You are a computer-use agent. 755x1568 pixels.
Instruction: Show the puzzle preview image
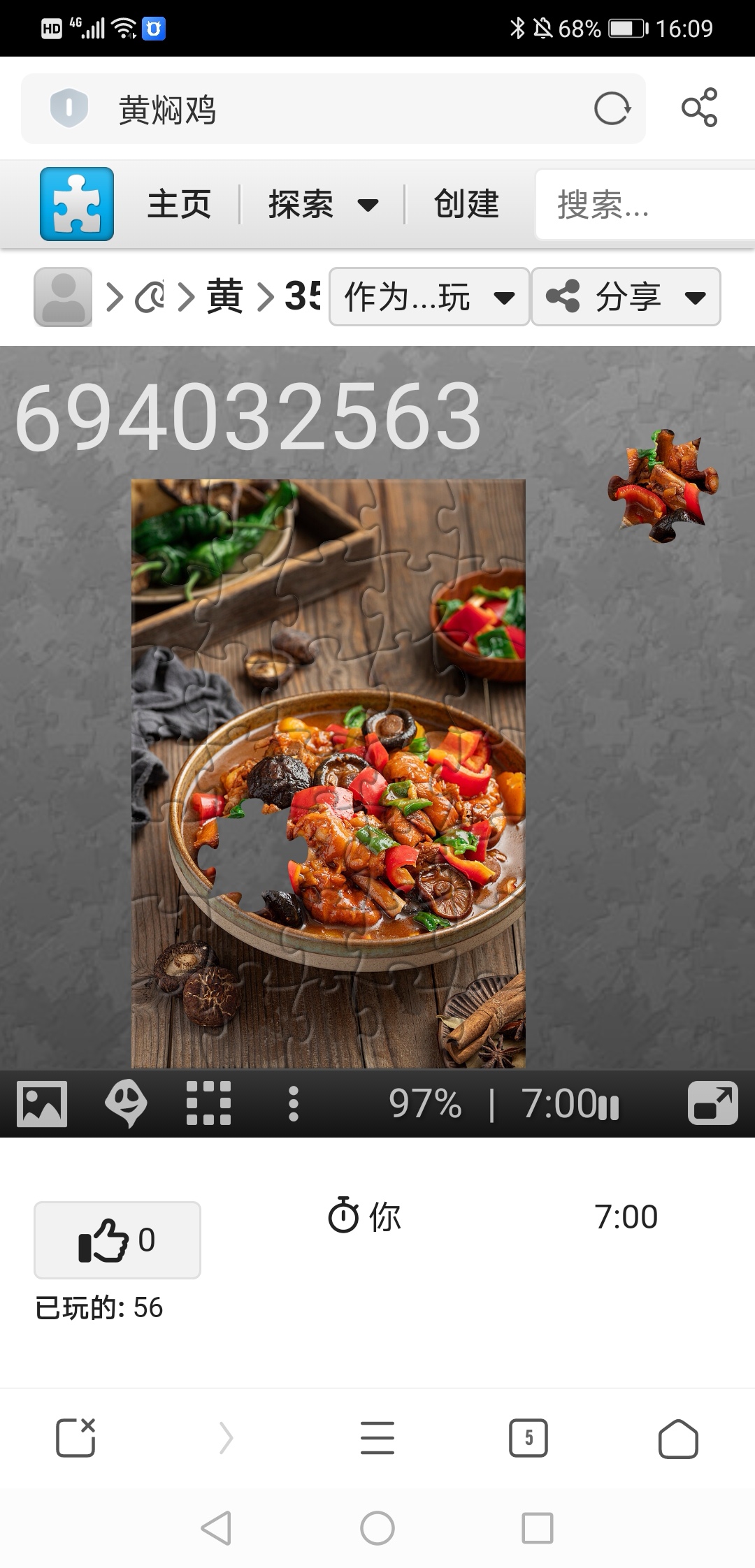click(42, 1104)
